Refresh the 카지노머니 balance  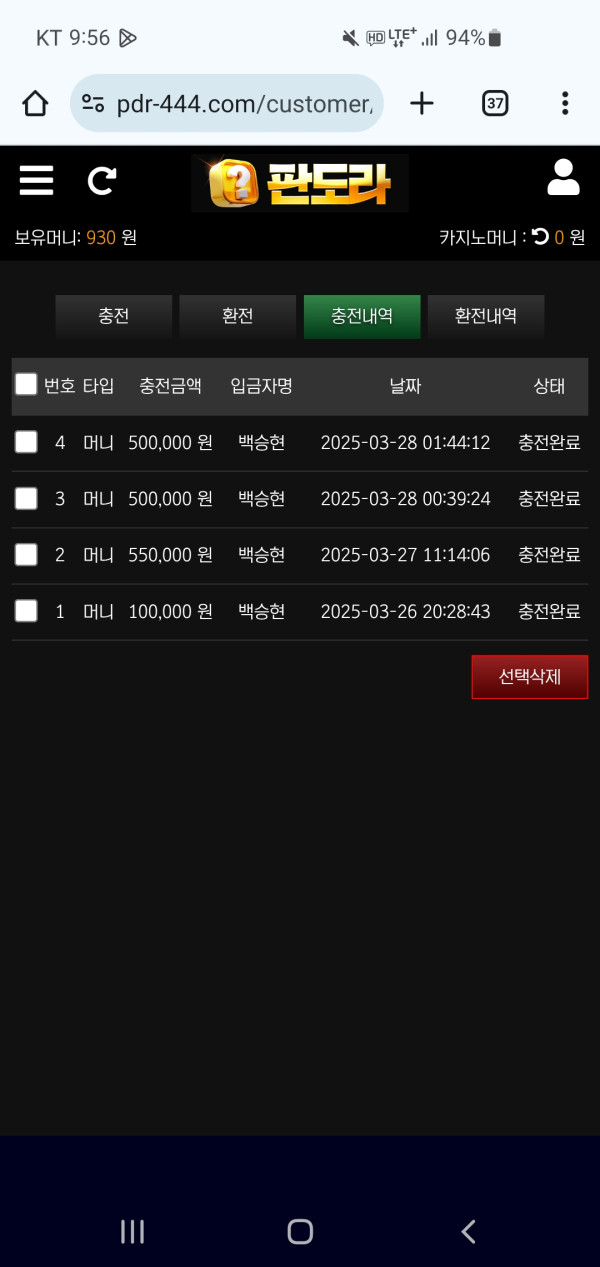coord(541,237)
